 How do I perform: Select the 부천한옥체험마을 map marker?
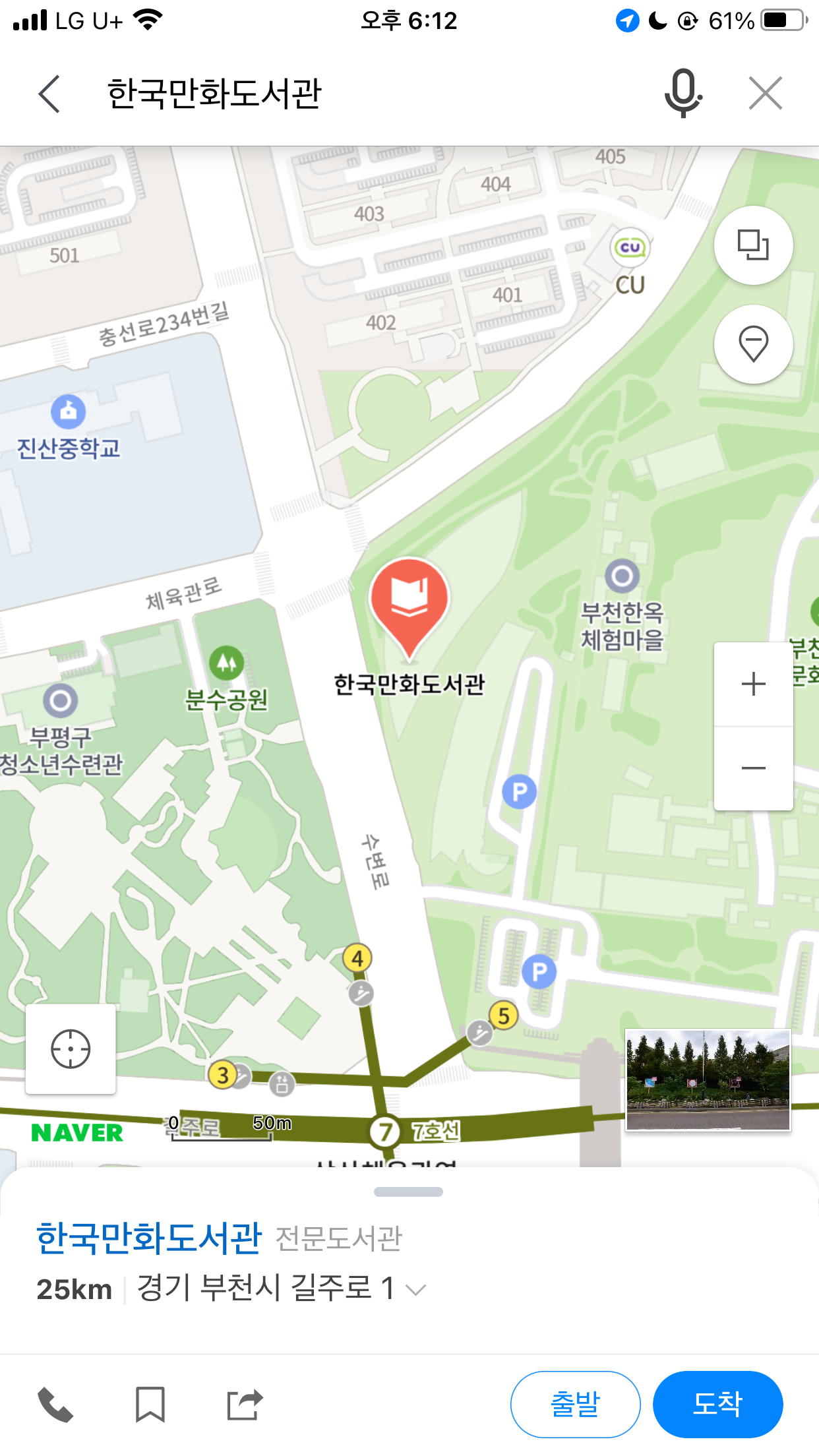[x=622, y=576]
